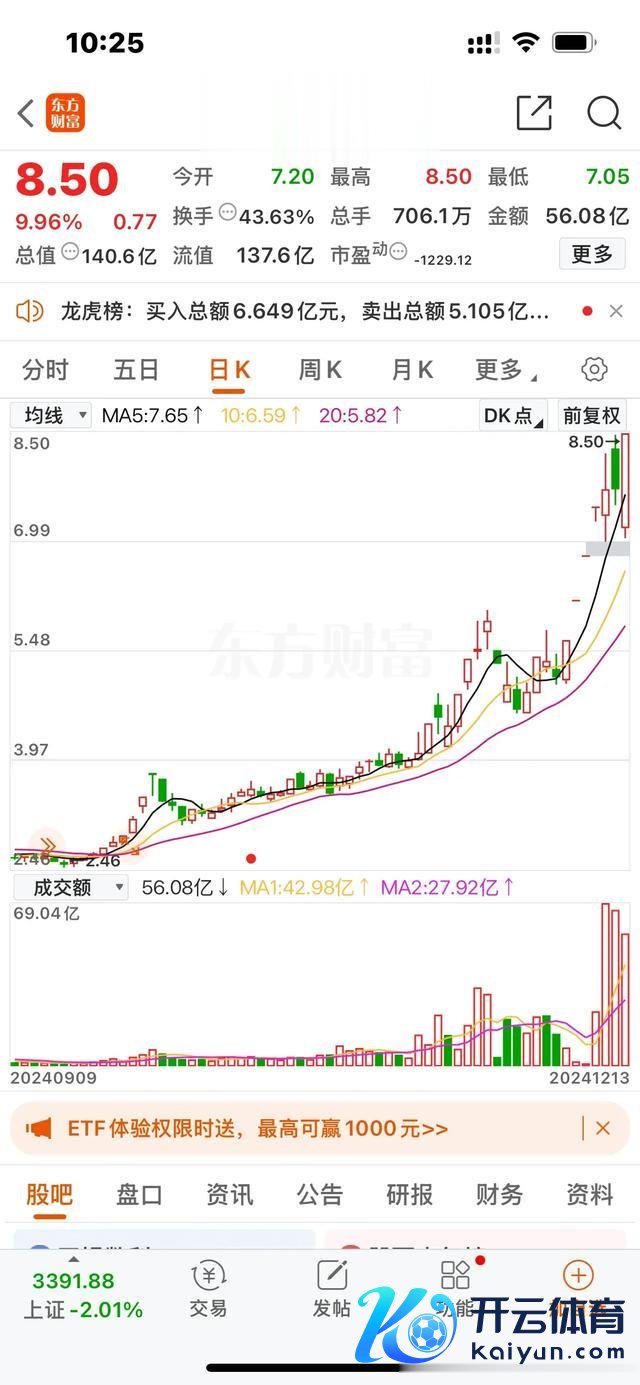The width and height of the screenshot is (640, 1385).
Task: Share this stock page
Action: pos(534,113)
